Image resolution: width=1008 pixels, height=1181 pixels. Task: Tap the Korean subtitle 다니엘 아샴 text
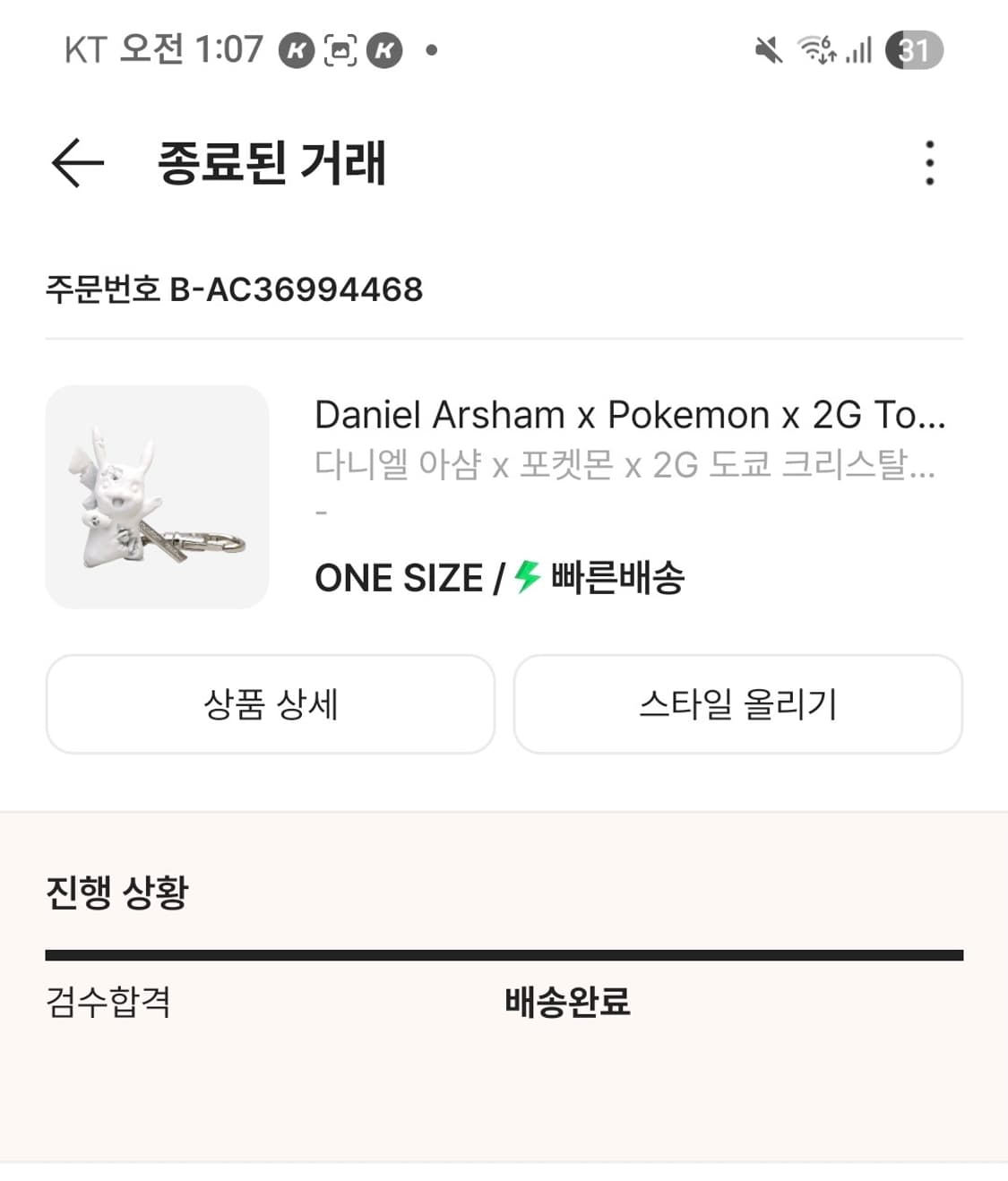627,462
